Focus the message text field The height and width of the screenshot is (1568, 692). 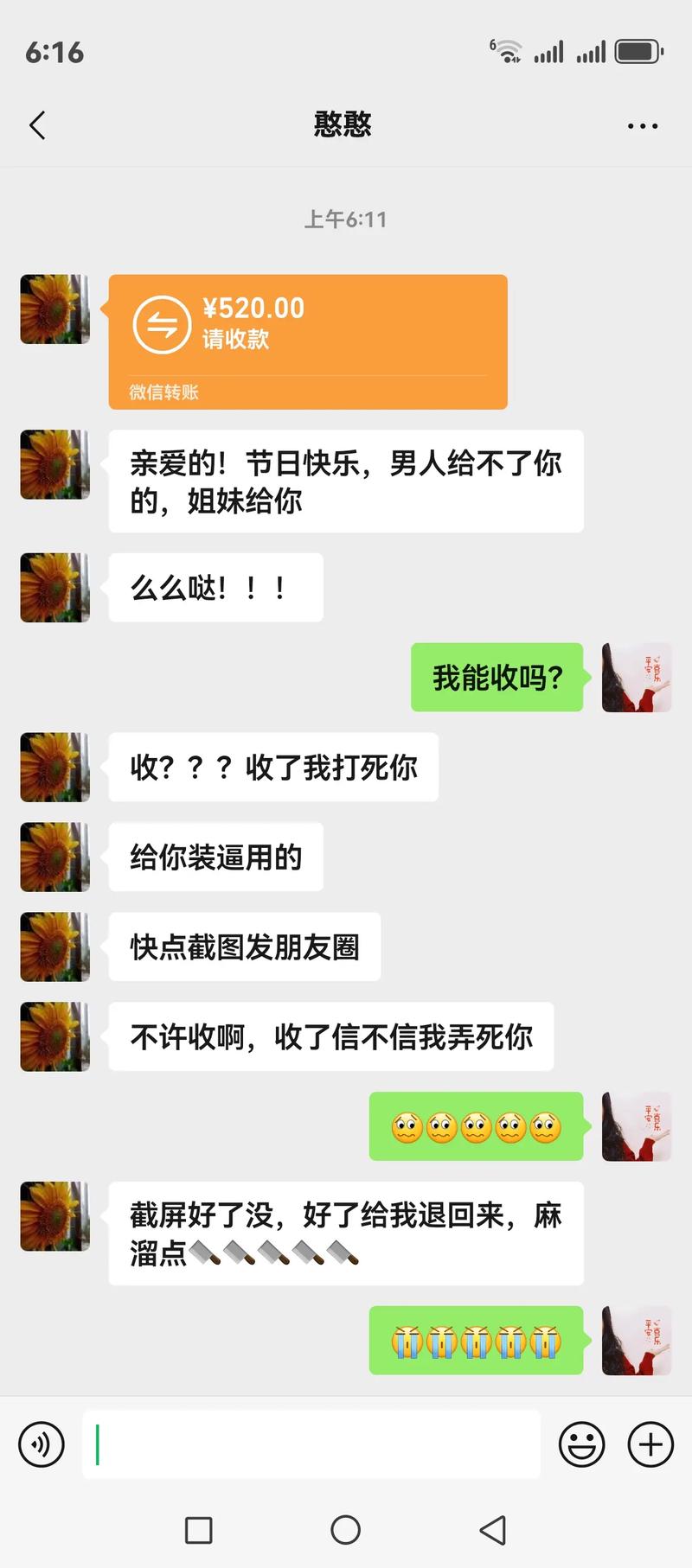click(x=311, y=1444)
